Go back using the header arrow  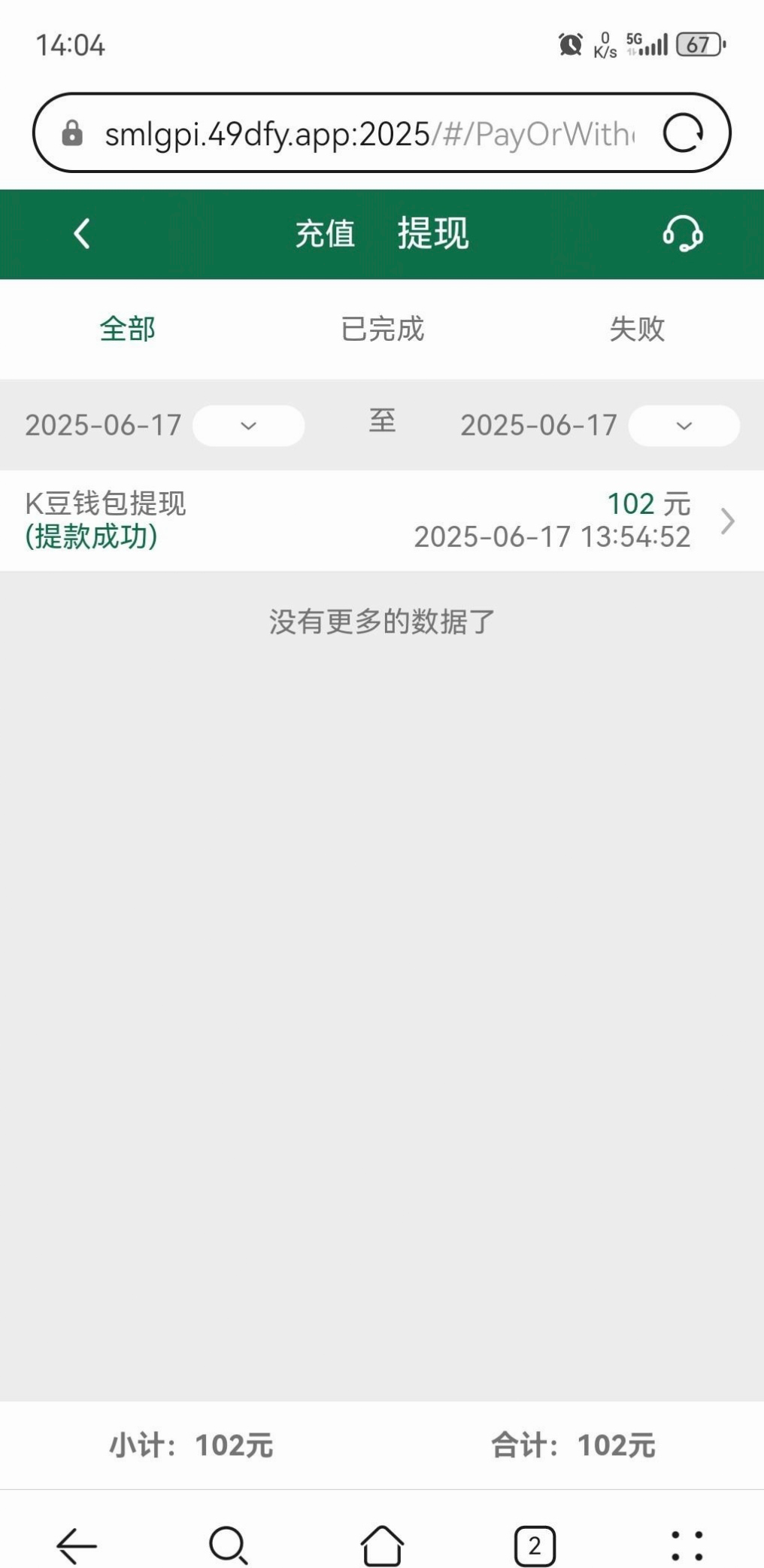(82, 233)
